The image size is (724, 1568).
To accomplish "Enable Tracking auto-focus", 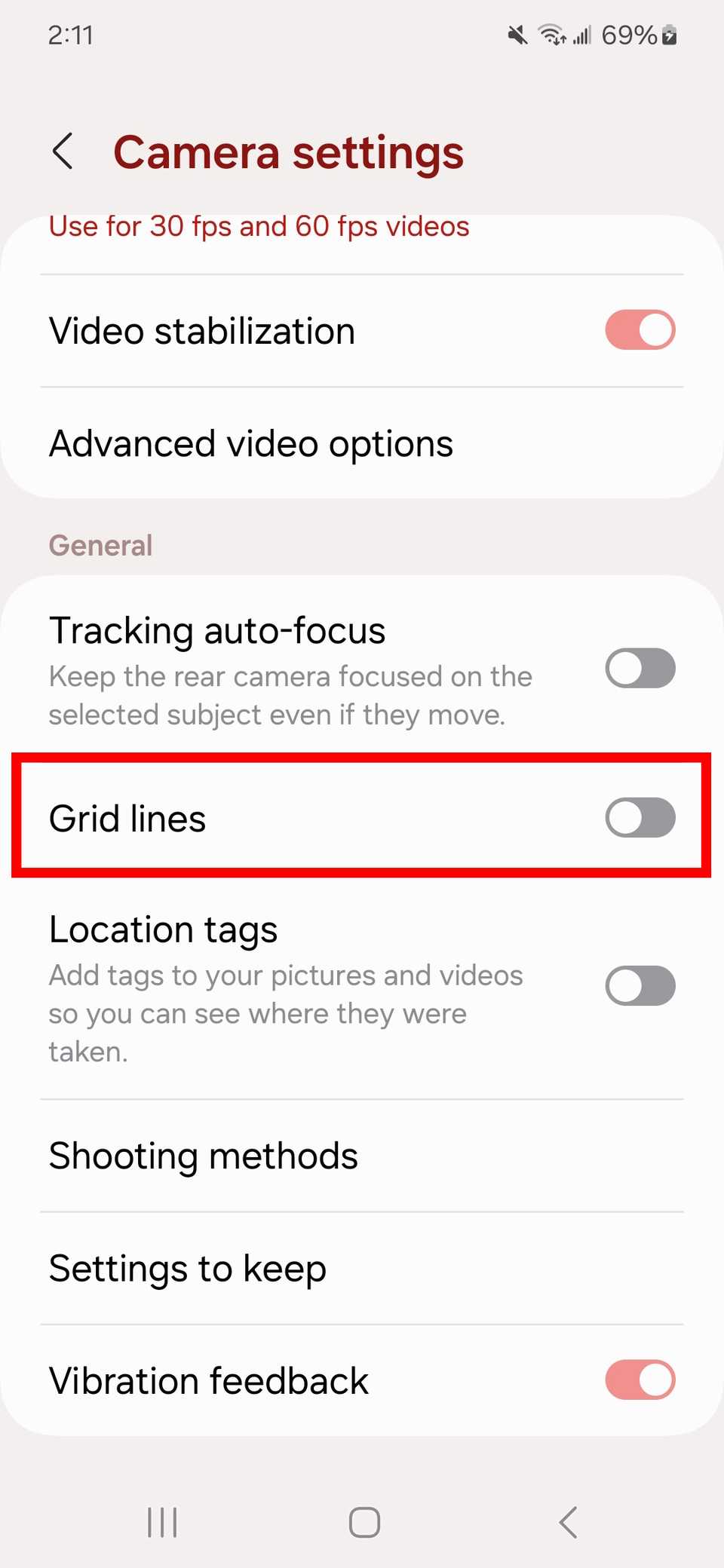I will (x=640, y=669).
